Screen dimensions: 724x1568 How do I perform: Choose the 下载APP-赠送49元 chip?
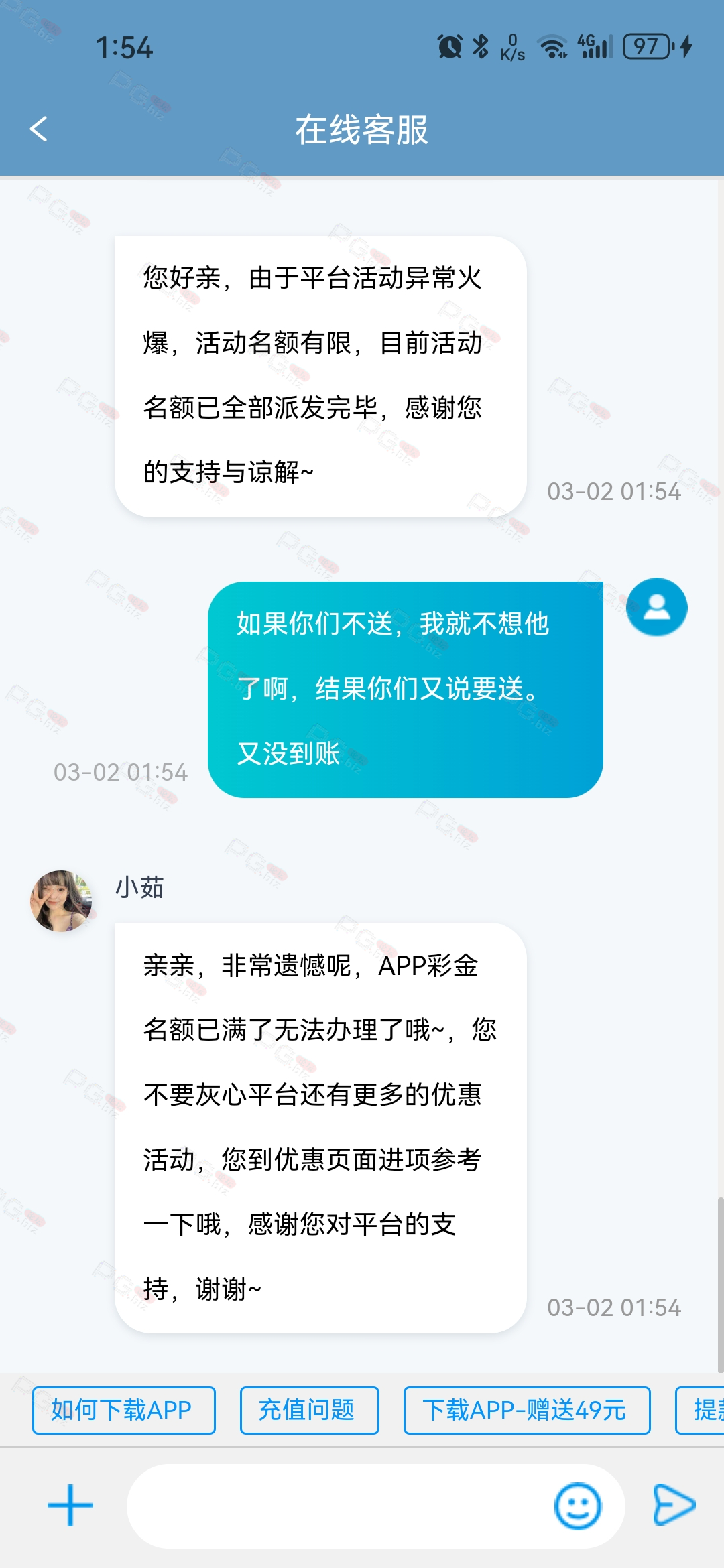[x=526, y=1410]
